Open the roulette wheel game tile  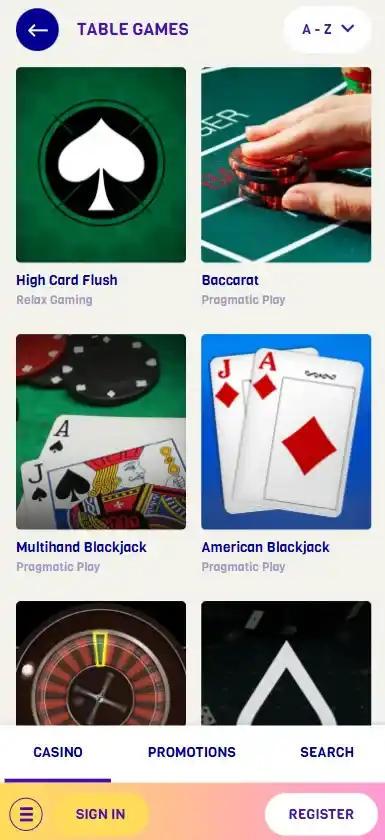tap(101, 663)
